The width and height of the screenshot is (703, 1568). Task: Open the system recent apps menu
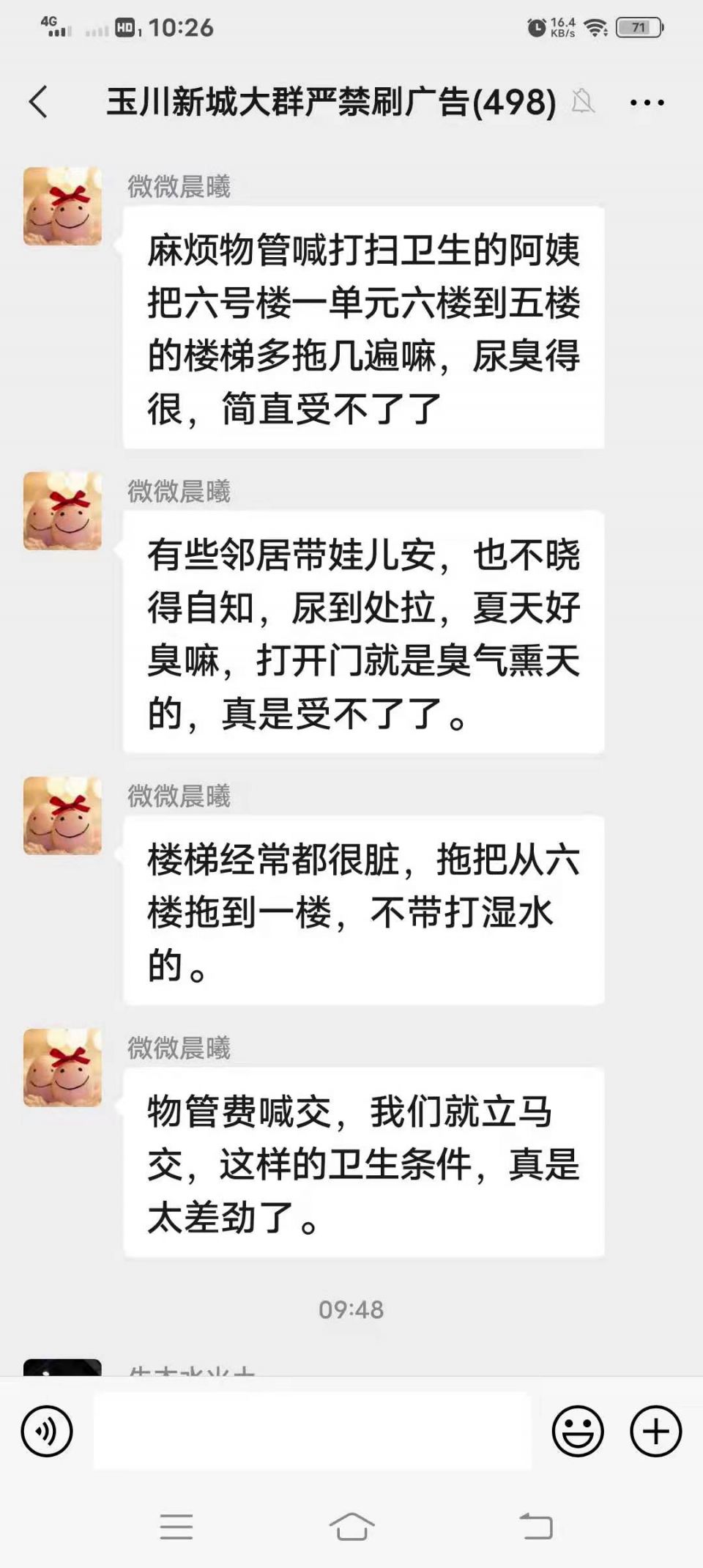point(176,1527)
